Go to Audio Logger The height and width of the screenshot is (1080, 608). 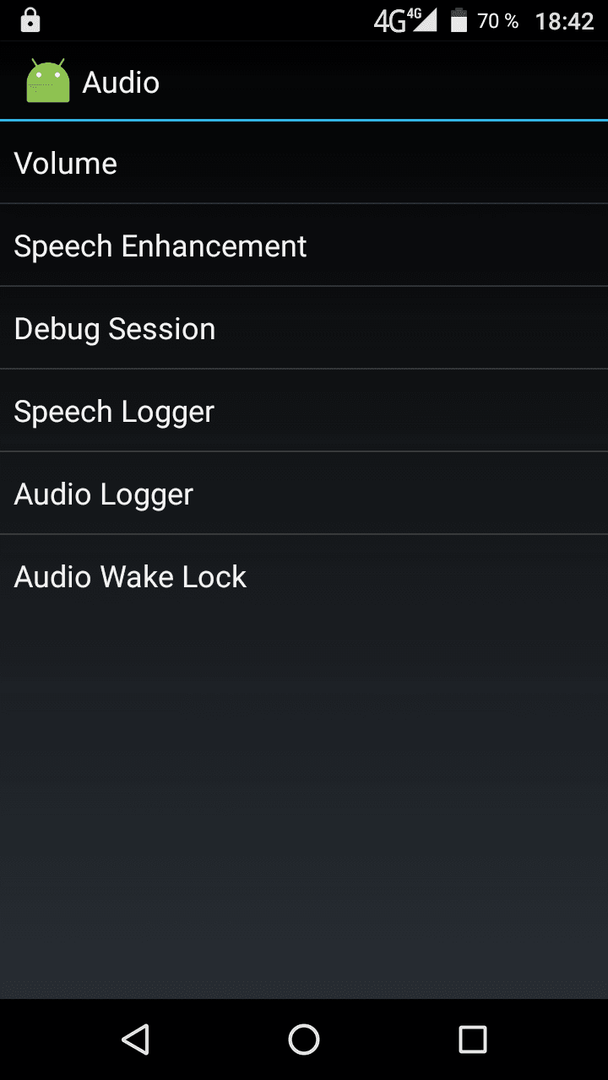click(304, 493)
